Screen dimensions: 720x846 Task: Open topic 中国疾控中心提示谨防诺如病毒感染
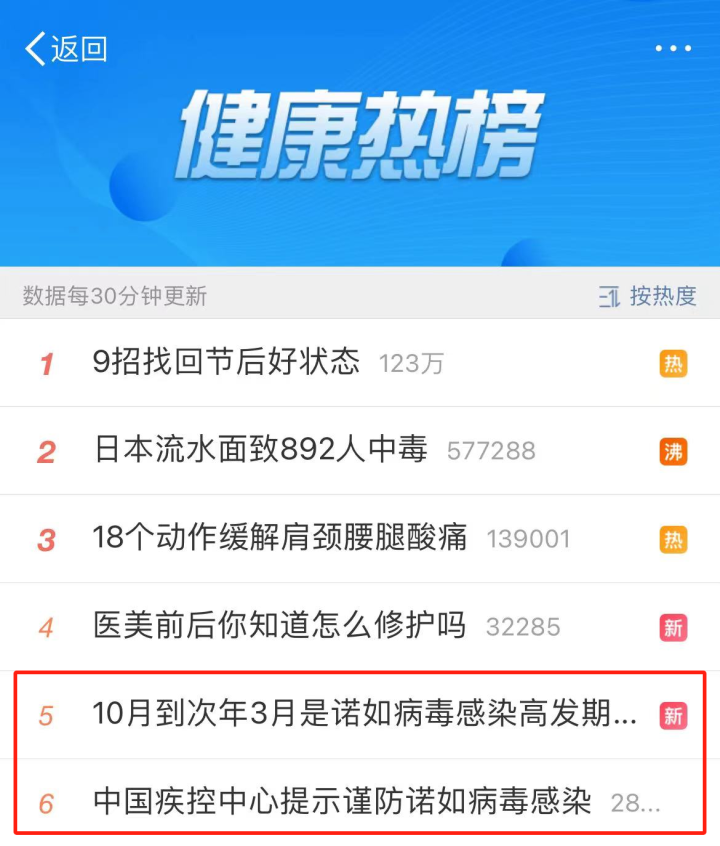342,802
